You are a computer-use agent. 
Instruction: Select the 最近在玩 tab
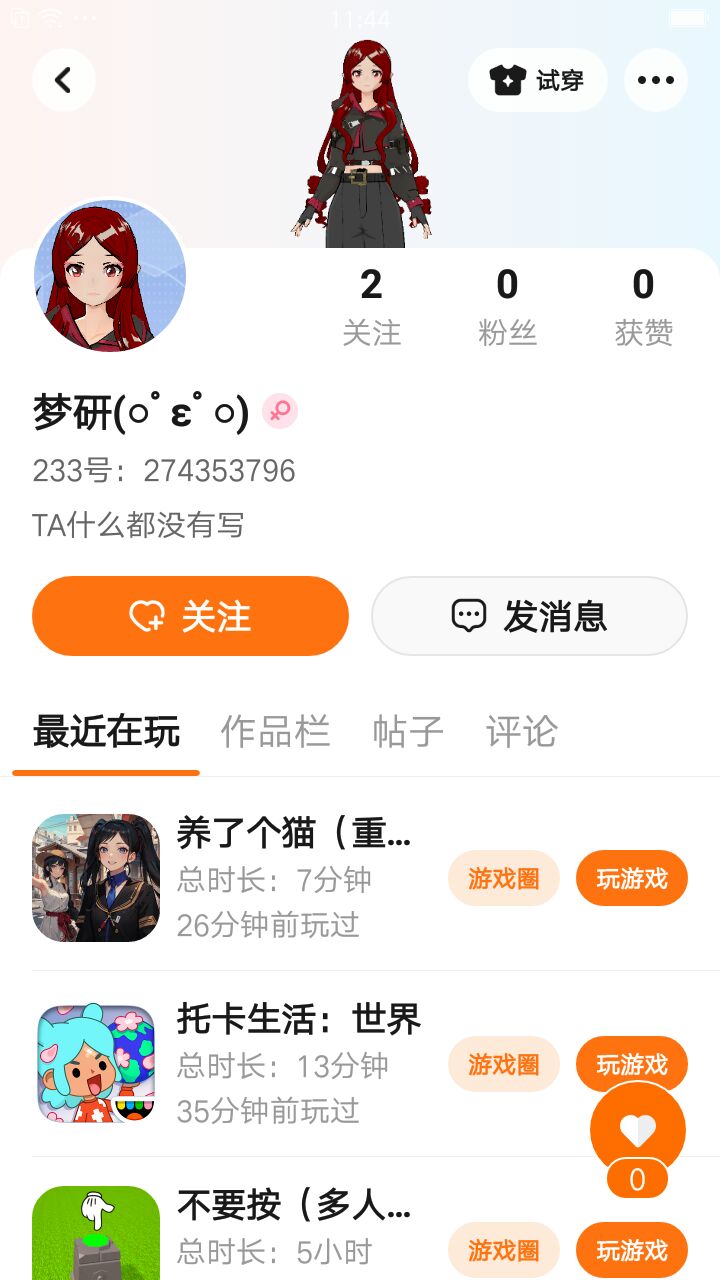click(106, 732)
